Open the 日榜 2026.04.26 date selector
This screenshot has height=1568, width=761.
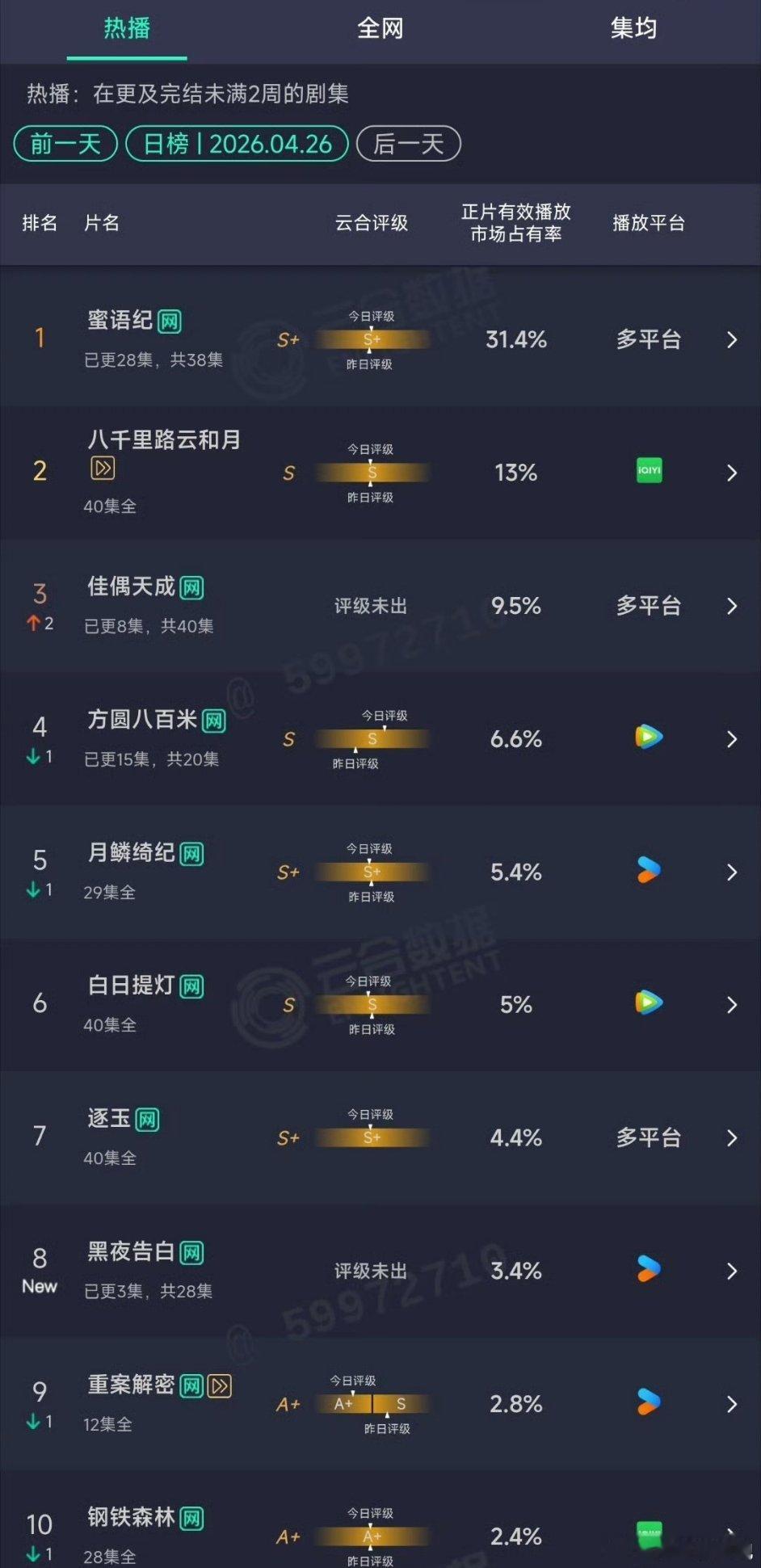click(237, 144)
